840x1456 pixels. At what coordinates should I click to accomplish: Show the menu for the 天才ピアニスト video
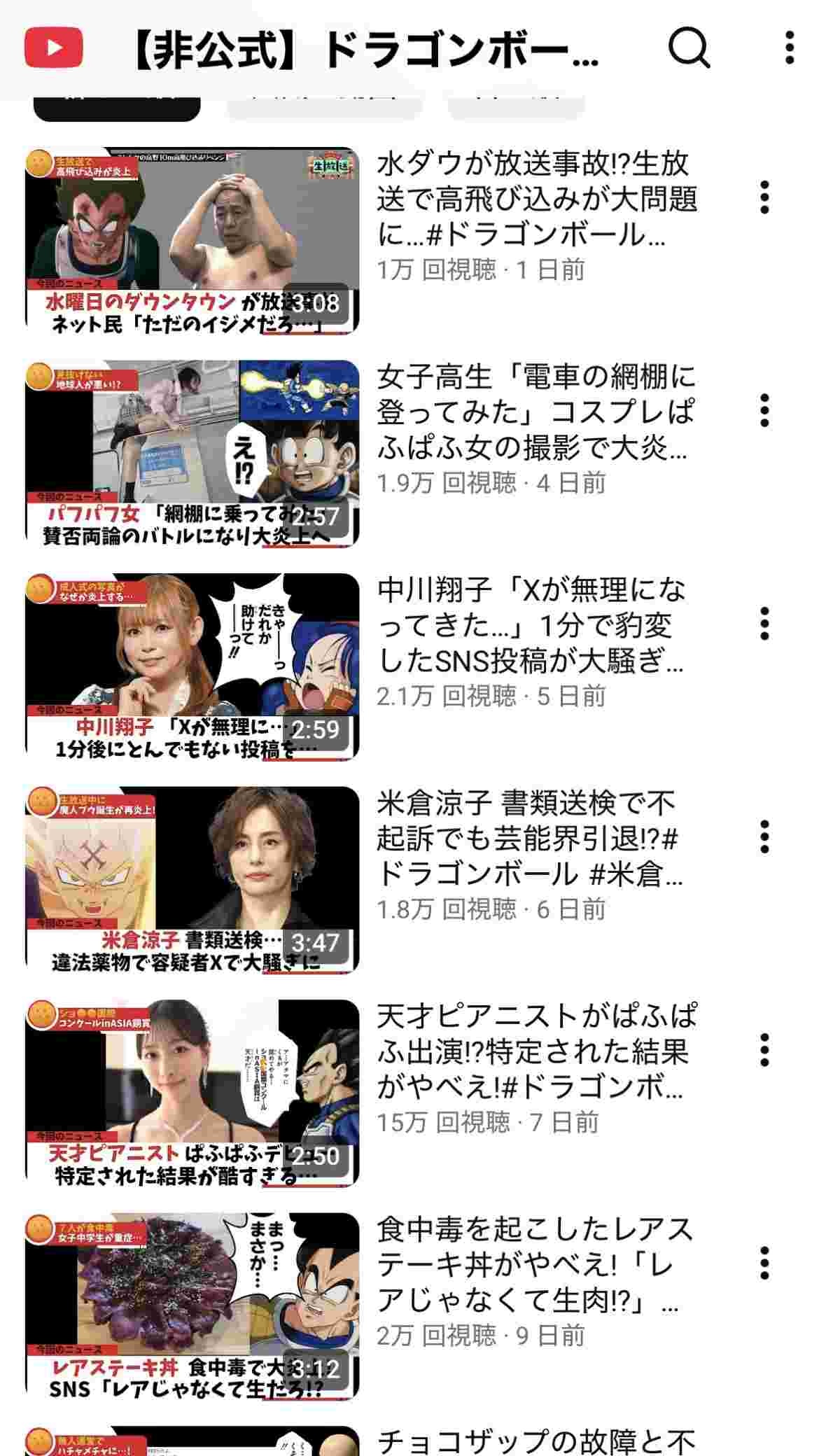[x=764, y=1050]
